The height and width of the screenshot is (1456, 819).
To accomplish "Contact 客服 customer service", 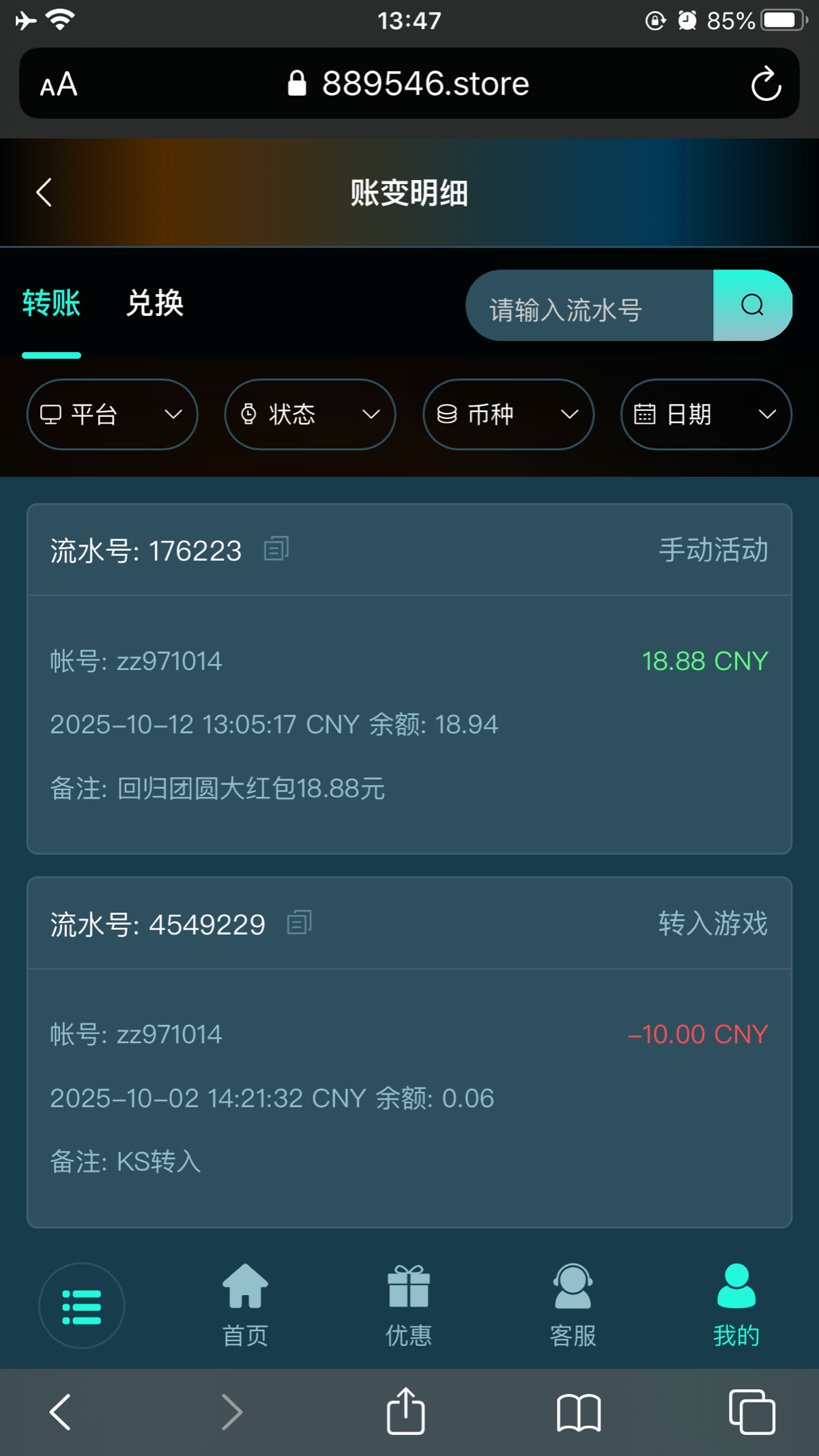I will tap(573, 1305).
